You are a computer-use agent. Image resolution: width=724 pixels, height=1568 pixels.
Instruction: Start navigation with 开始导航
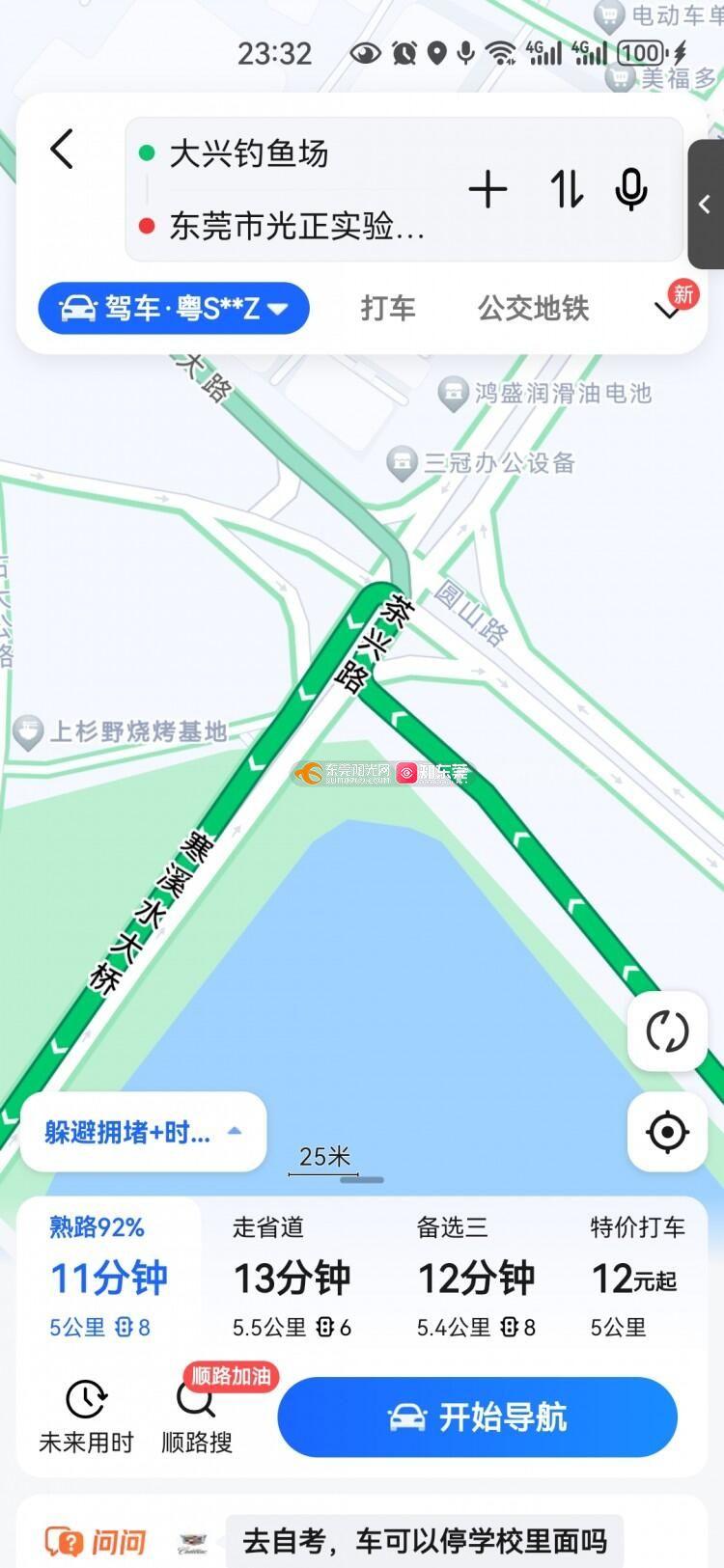coord(477,1417)
